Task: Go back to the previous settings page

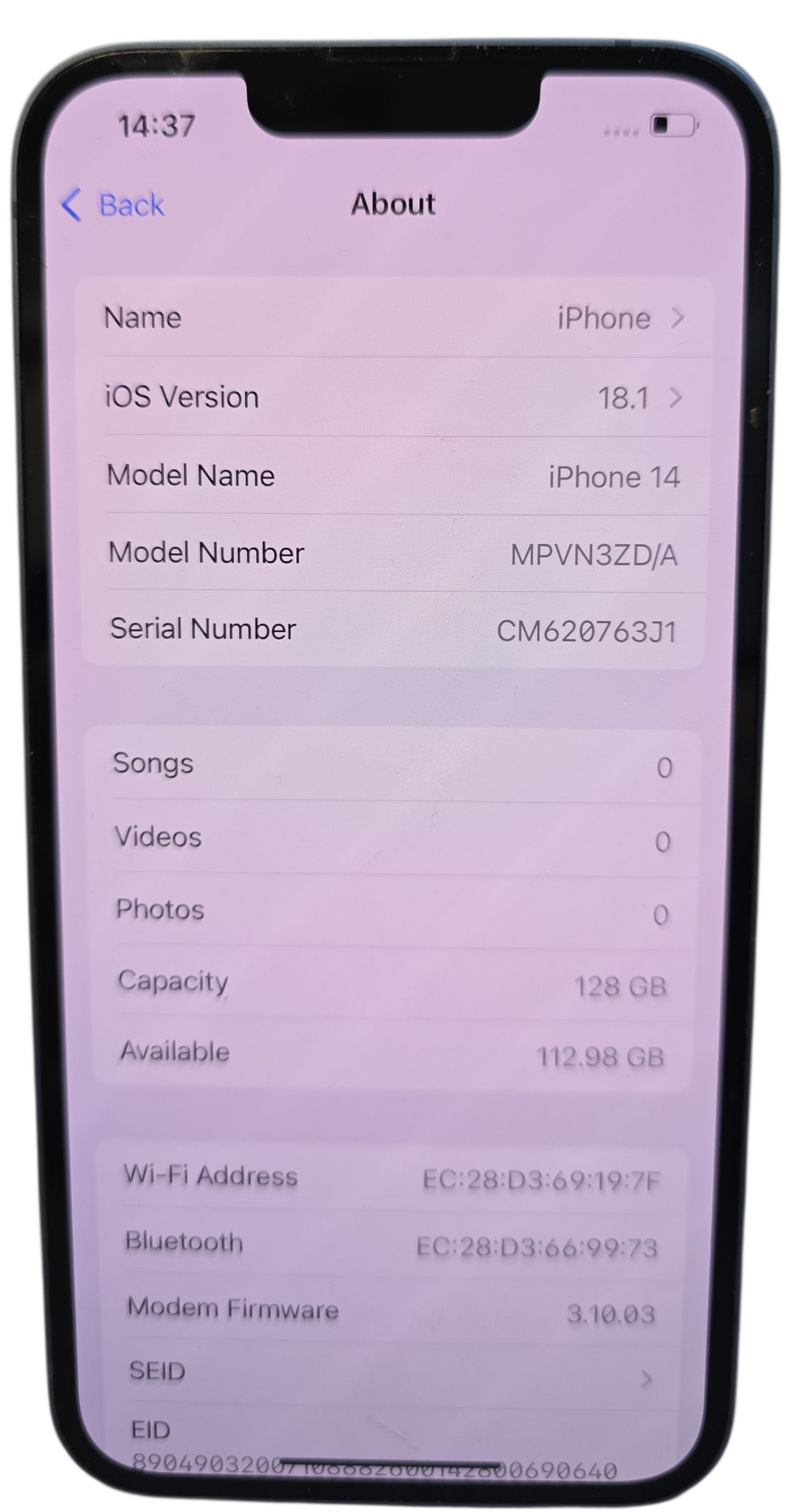Action: [113, 205]
